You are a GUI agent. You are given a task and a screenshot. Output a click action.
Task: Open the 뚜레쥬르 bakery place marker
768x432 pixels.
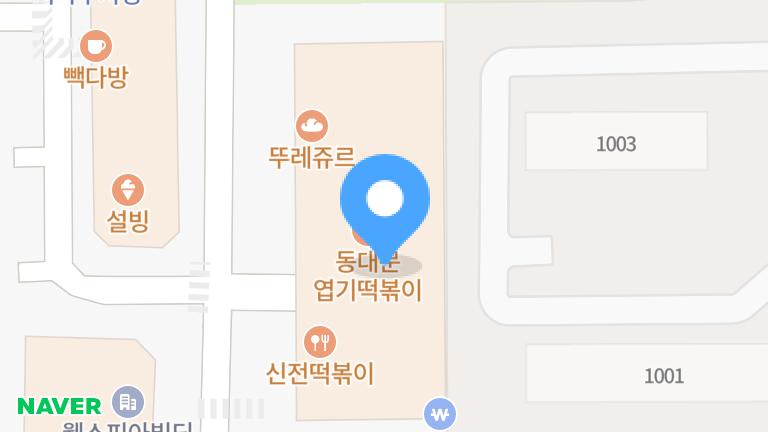point(312,126)
